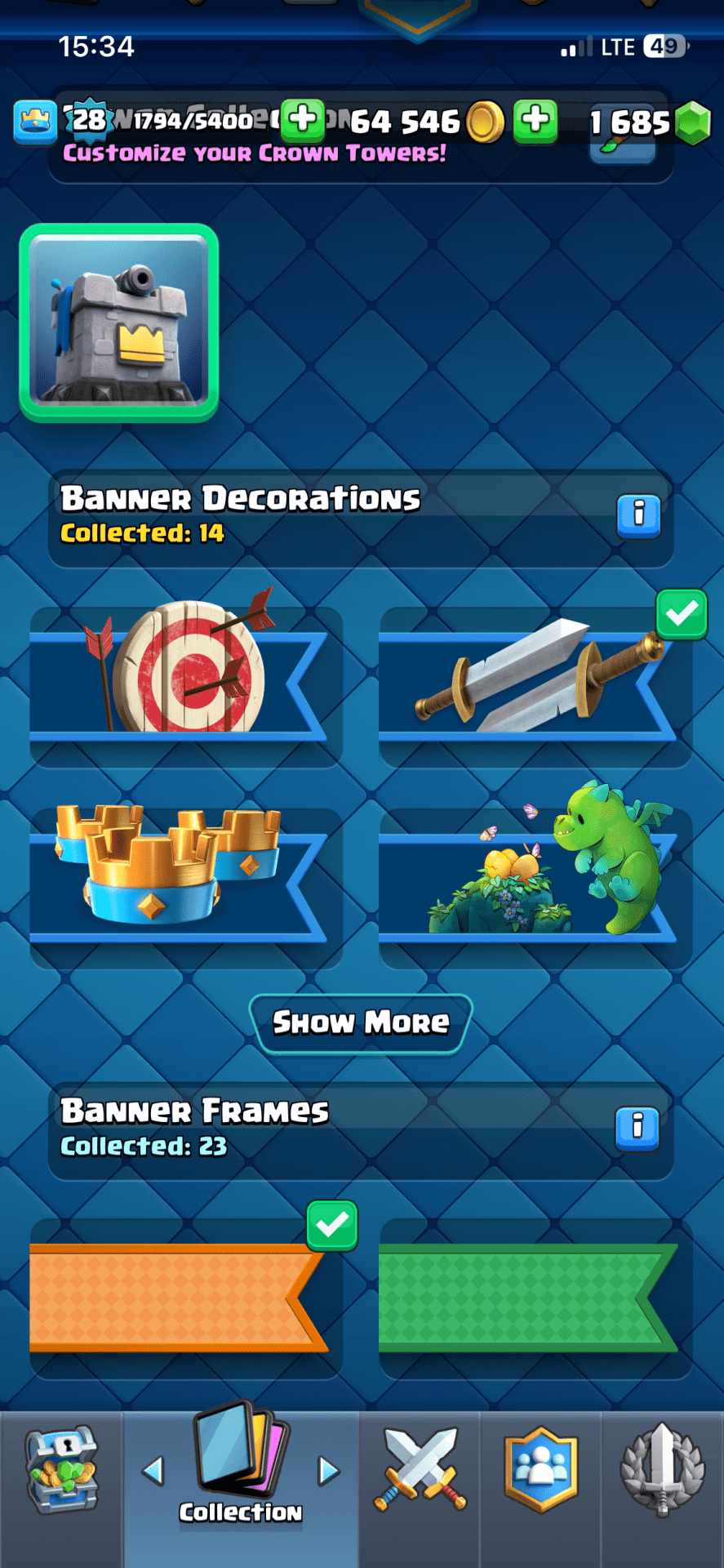The image size is (724, 1568).
Task: Open Banner Frames info button
Action: click(x=637, y=1128)
